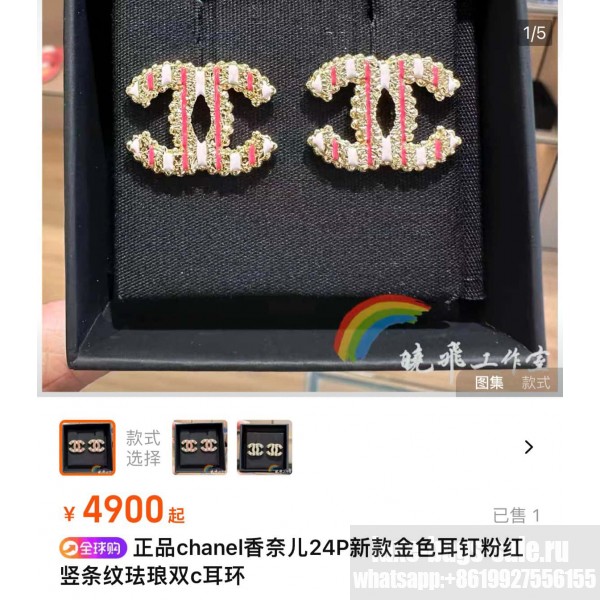Select the first style thumbnail
The height and width of the screenshot is (600, 600).
point(87,447)
